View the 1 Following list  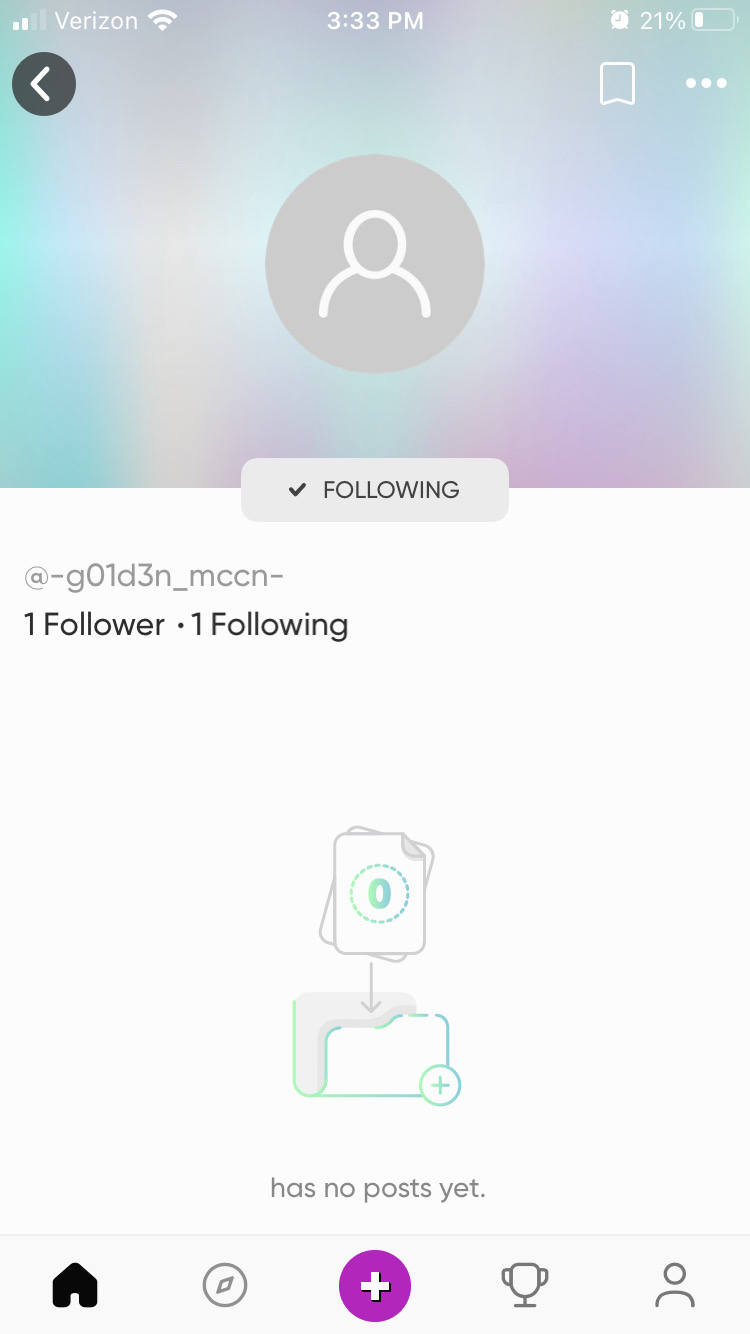(270, 625)
